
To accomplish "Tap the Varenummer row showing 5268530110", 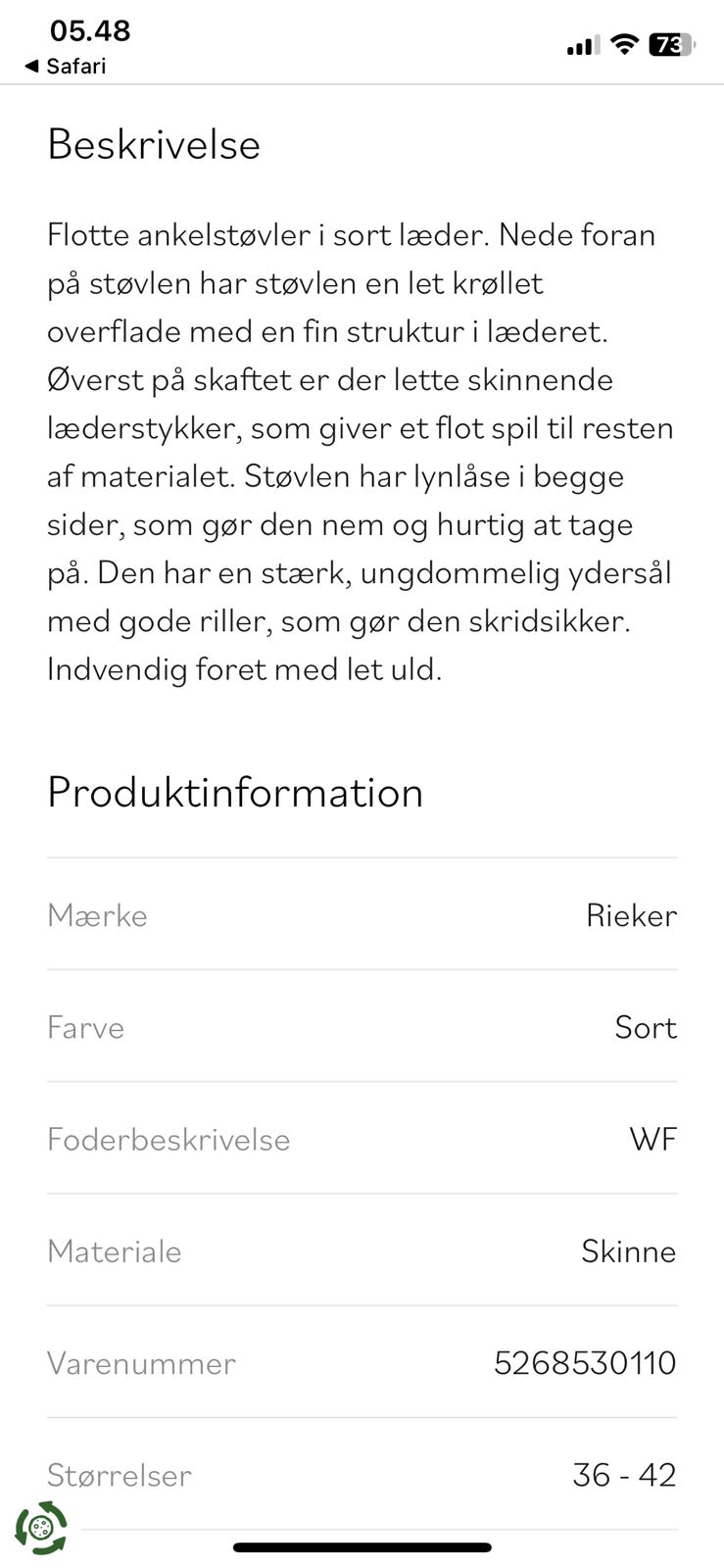I will pos(362,1363).
